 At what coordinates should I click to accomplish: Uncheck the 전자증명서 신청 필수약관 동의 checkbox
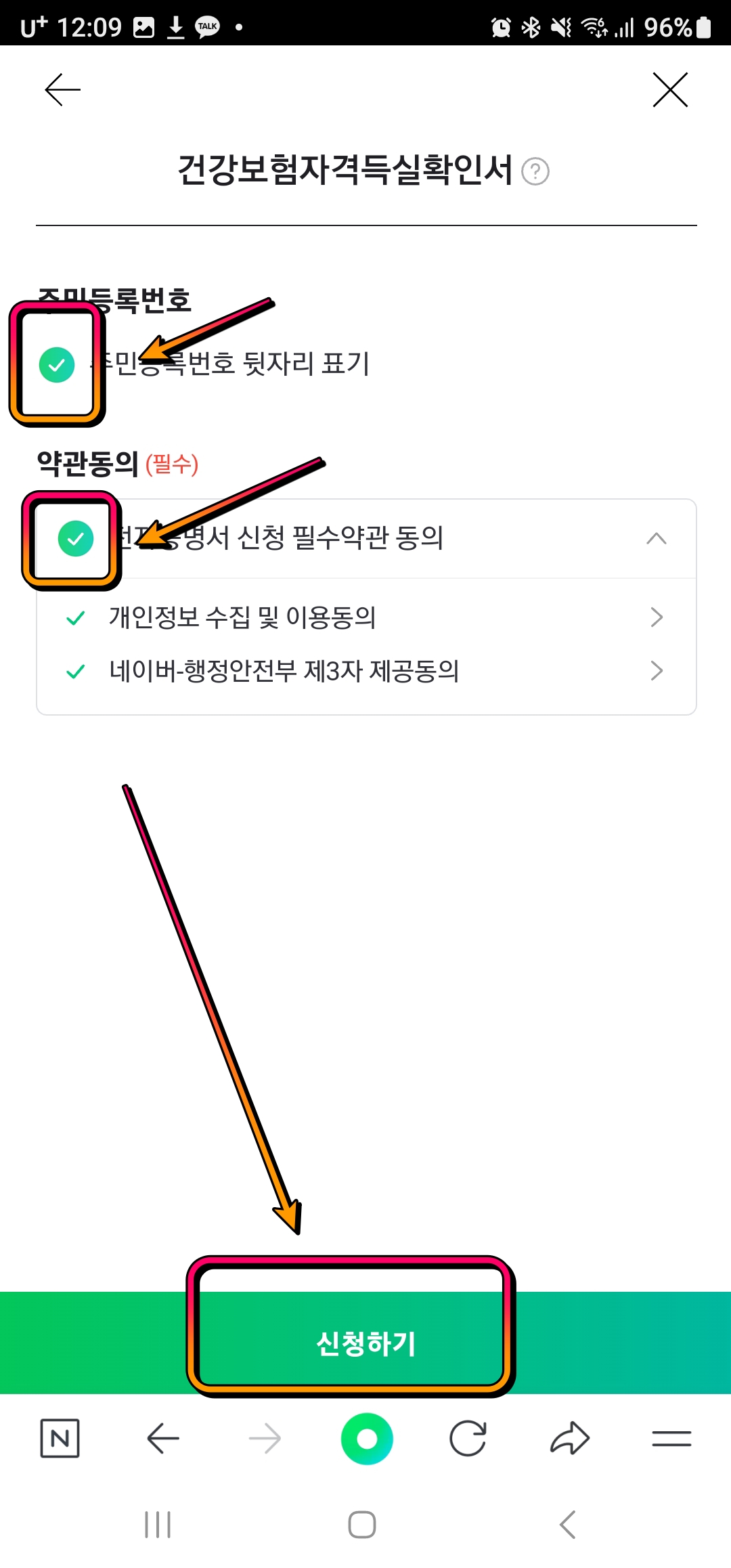click(76, 540)
